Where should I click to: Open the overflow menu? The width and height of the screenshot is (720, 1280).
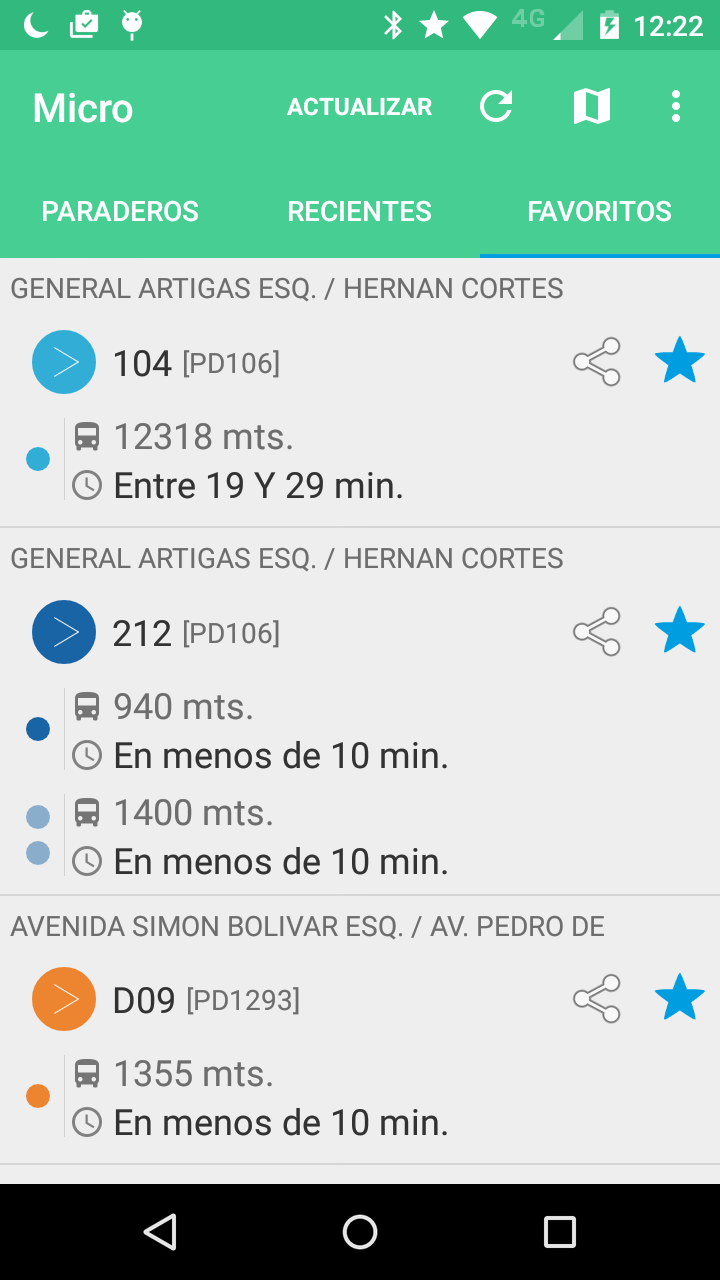coord(676,106)
